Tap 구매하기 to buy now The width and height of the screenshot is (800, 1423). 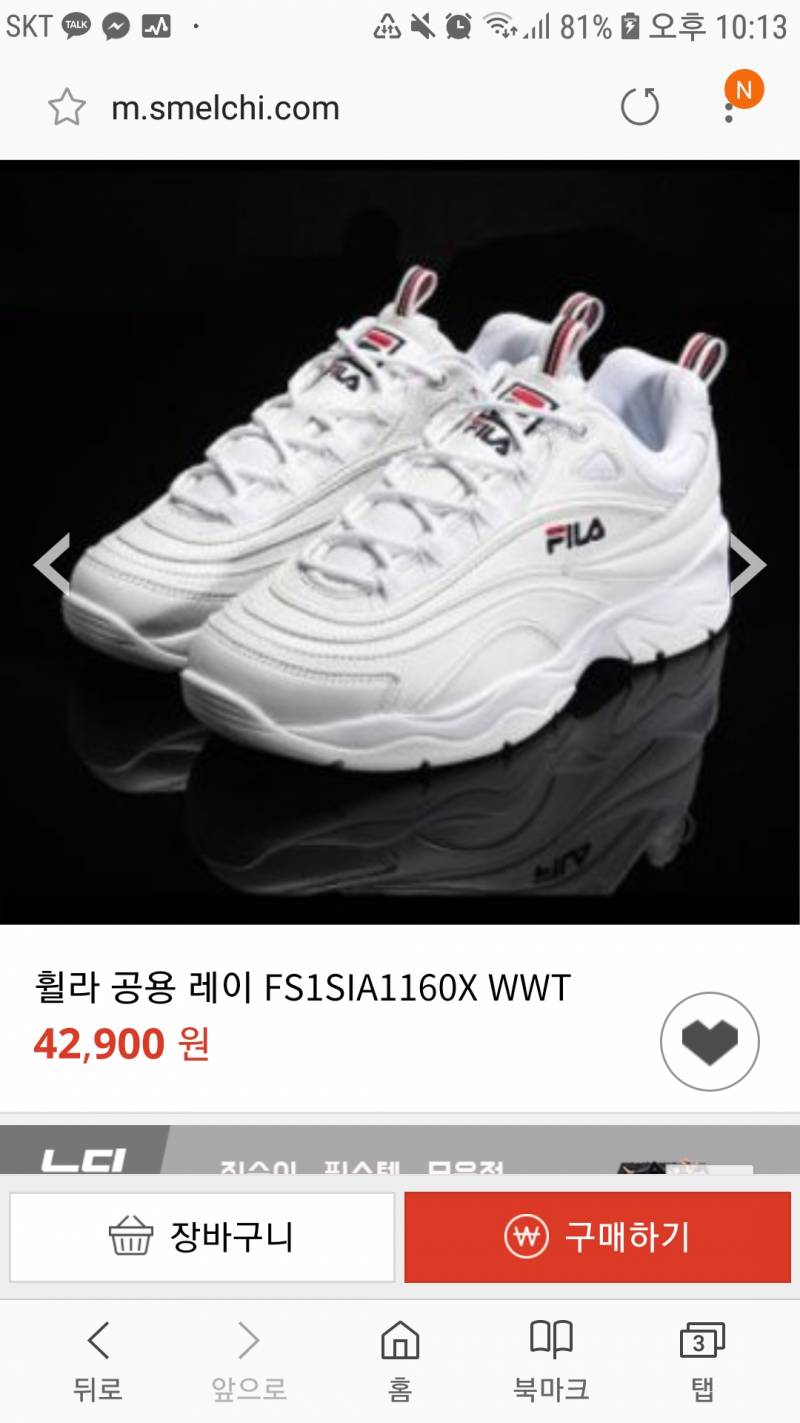tap(597, 1237)
